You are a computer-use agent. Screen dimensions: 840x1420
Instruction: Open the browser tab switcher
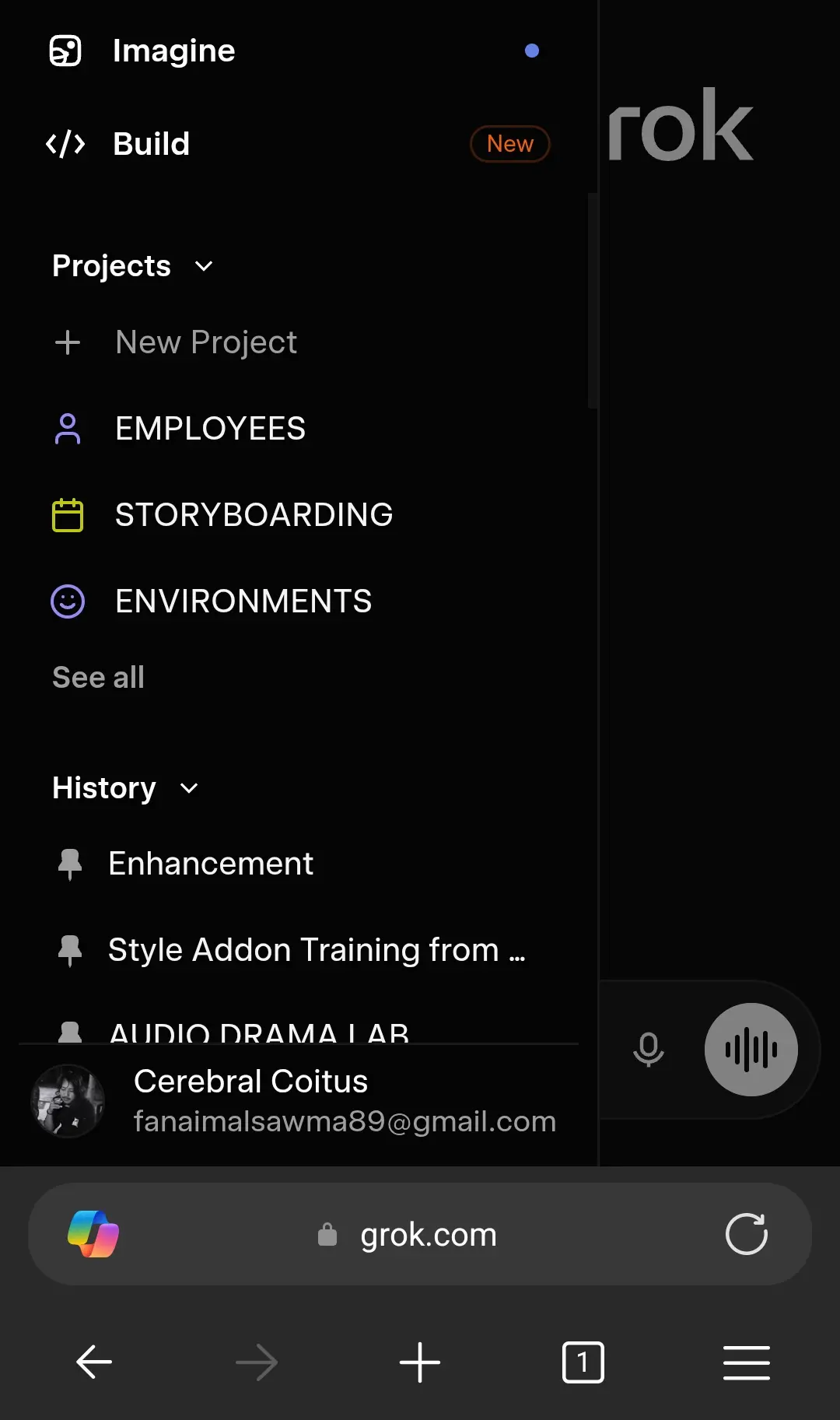pos(583,1362)
